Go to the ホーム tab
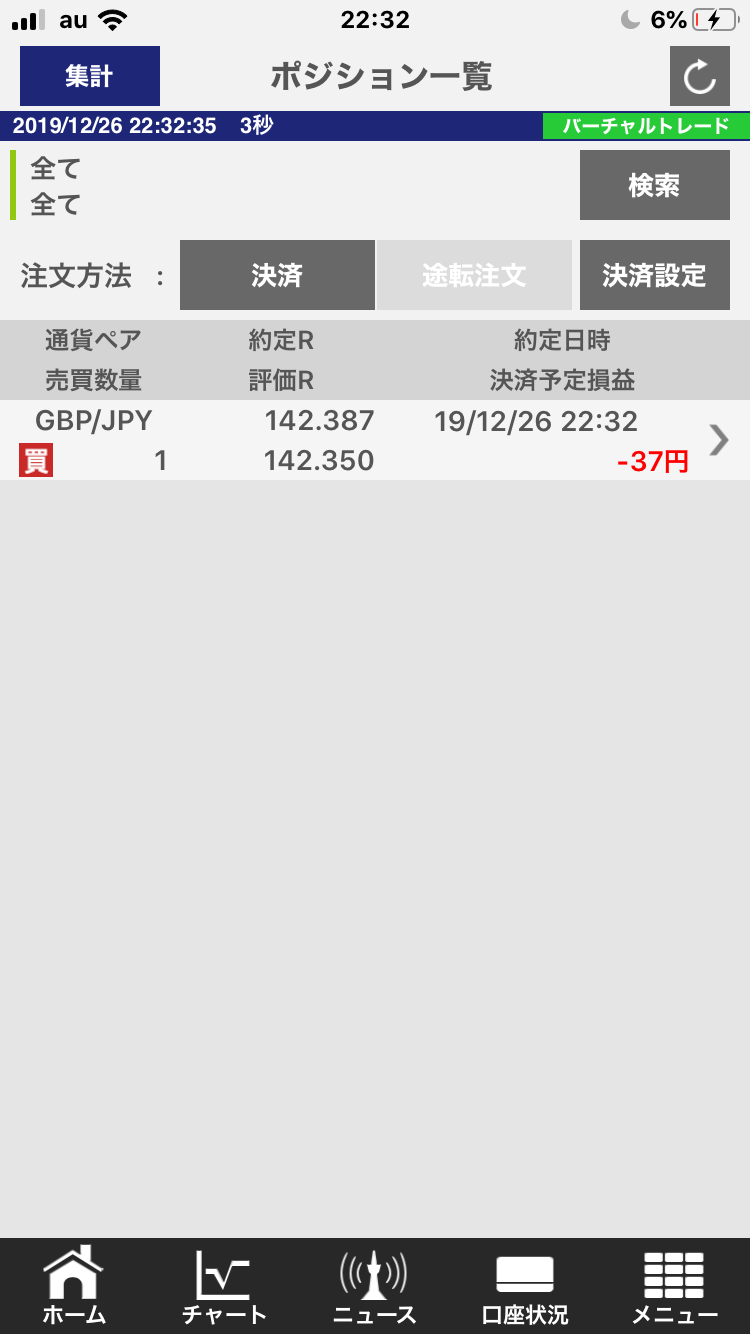The height and width of the screenshot is (1334, 750). coord(74,1286)
